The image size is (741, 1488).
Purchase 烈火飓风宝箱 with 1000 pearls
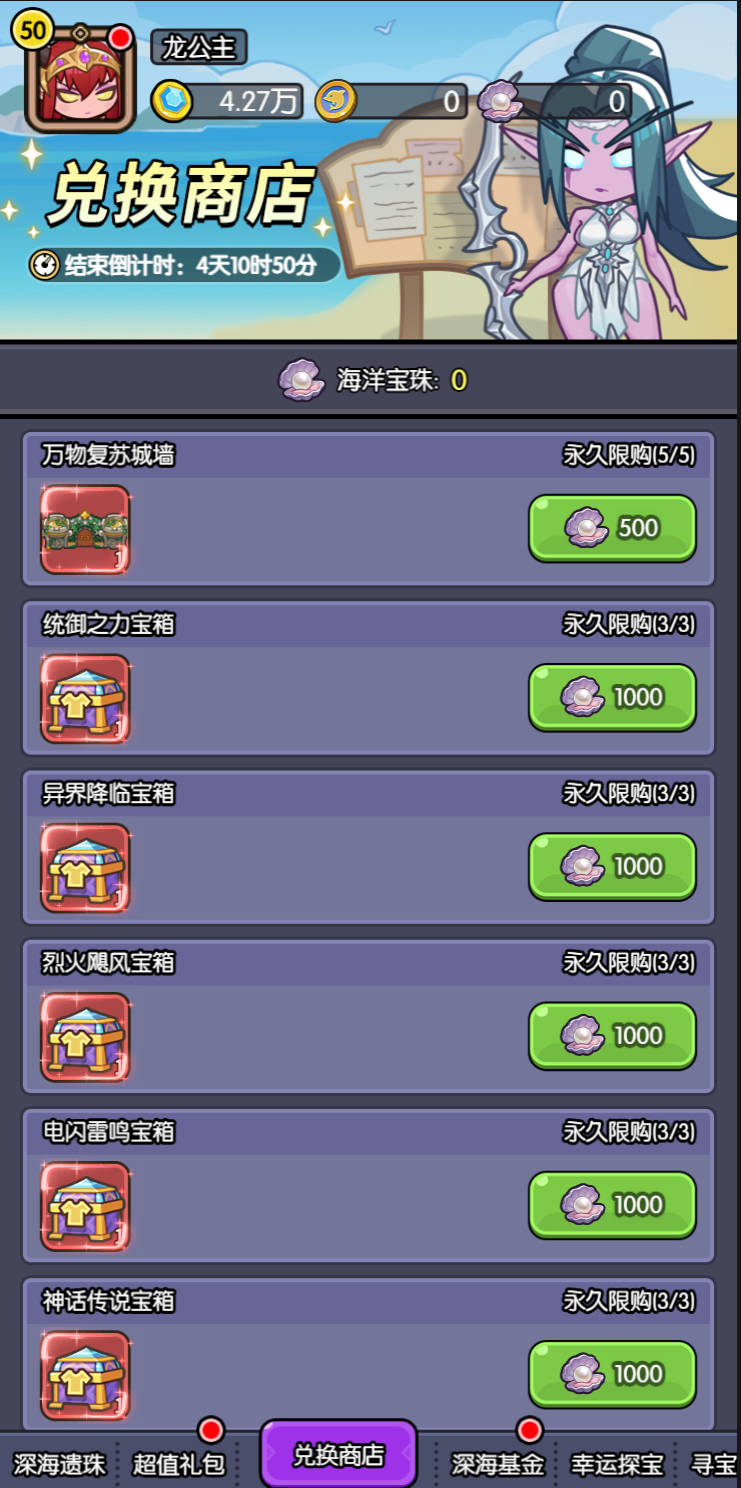pyautogui.click(x=612, y=1034)
